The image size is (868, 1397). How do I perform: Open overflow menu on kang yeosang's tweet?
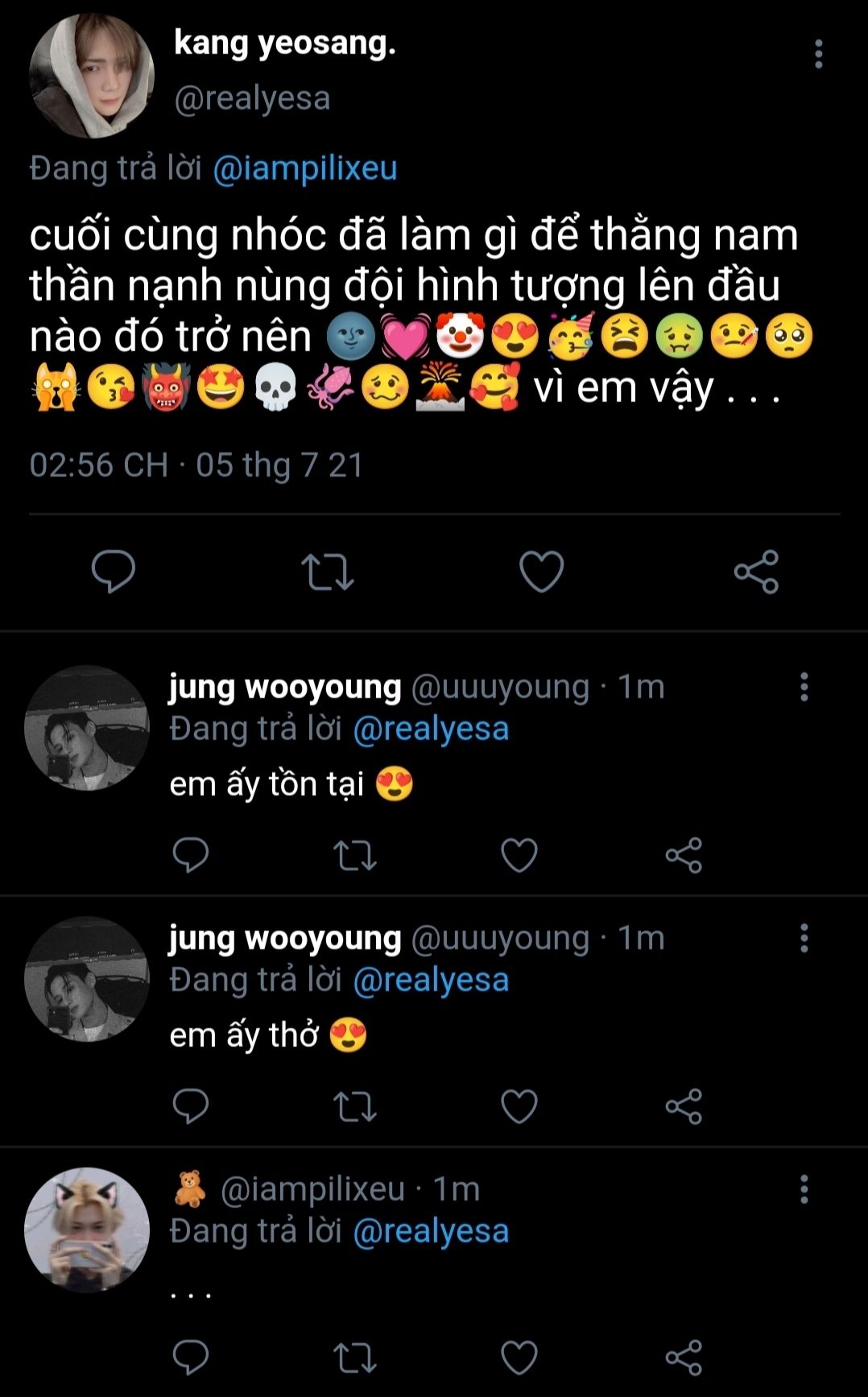pos(818,54)
